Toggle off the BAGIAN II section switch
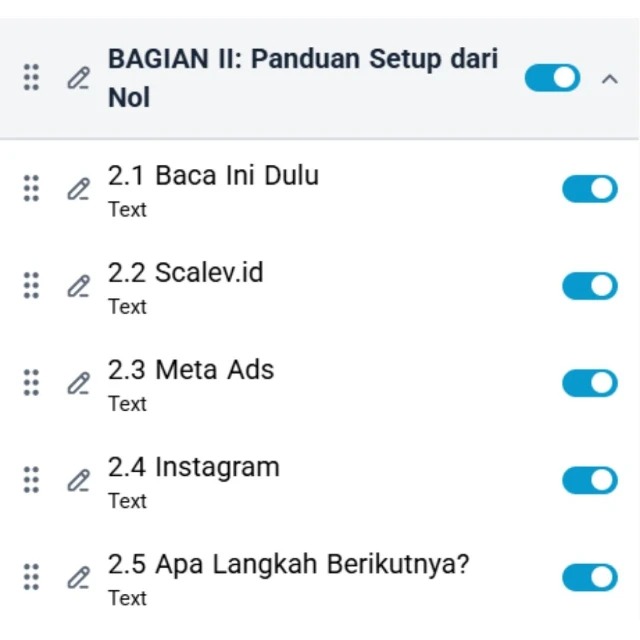640x640 pixels. point(552,78)
